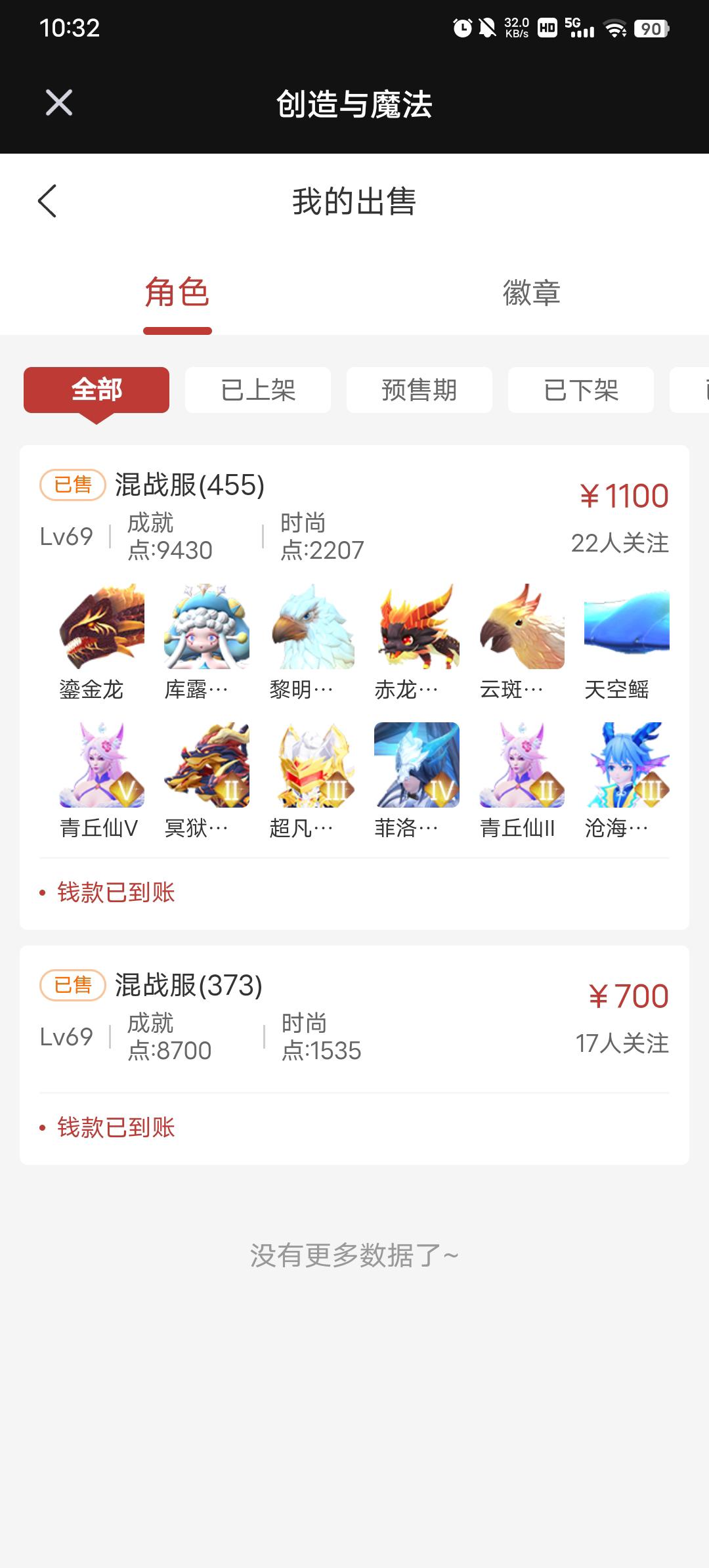Activate the 预售期 filter

419,390
